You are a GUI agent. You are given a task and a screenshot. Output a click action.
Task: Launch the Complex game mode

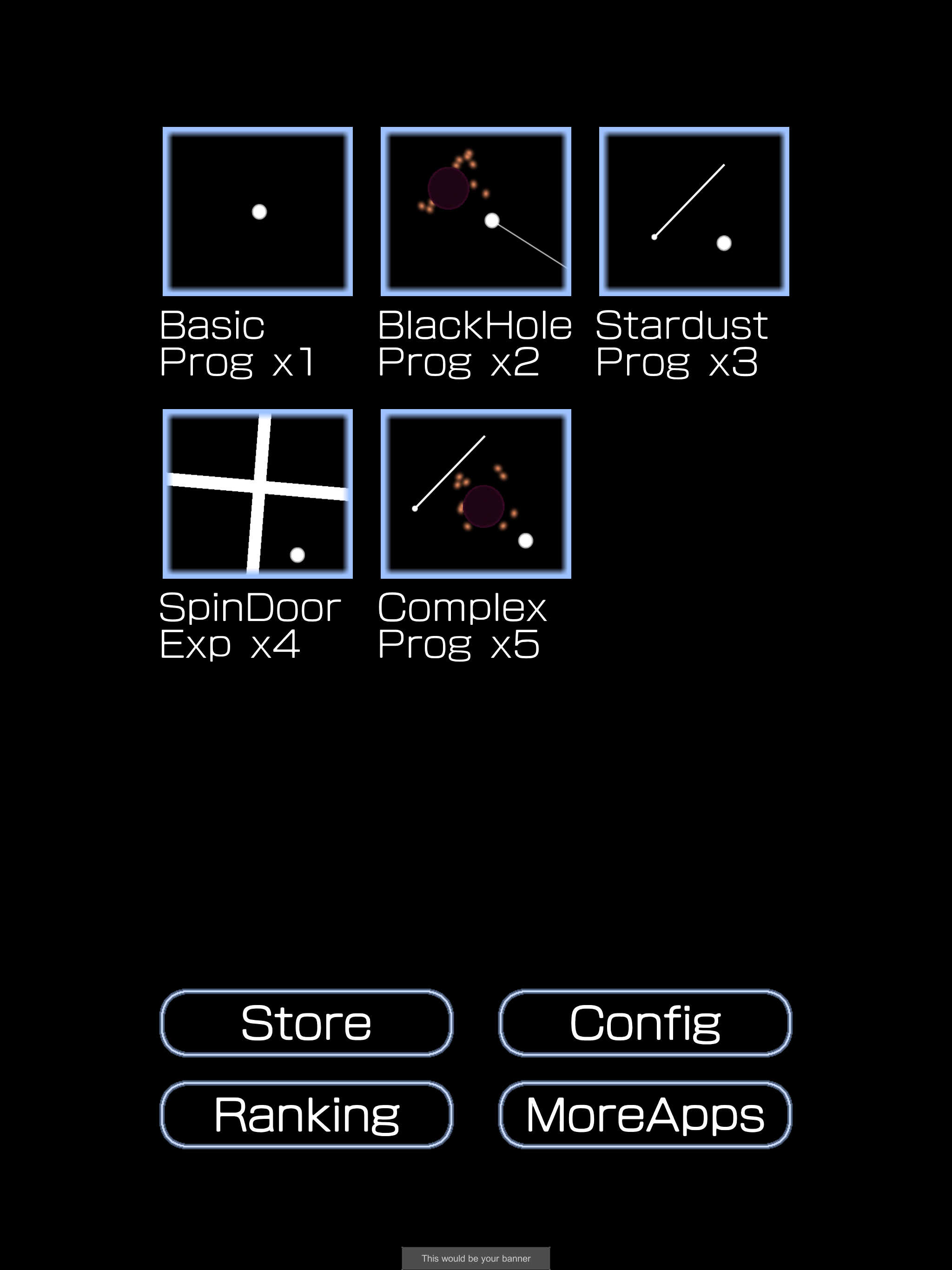(x=476, y=493)
